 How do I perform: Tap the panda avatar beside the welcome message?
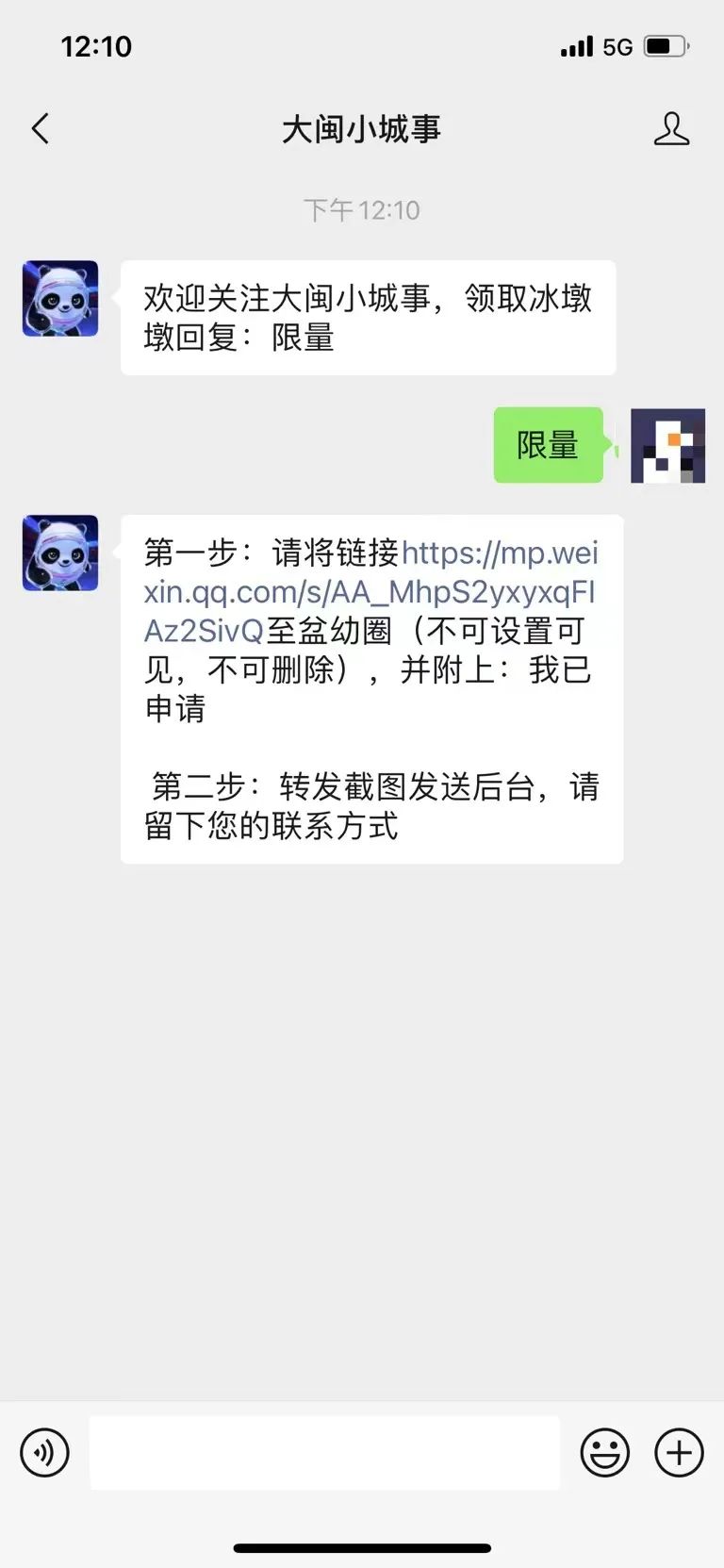click(60, 299)
